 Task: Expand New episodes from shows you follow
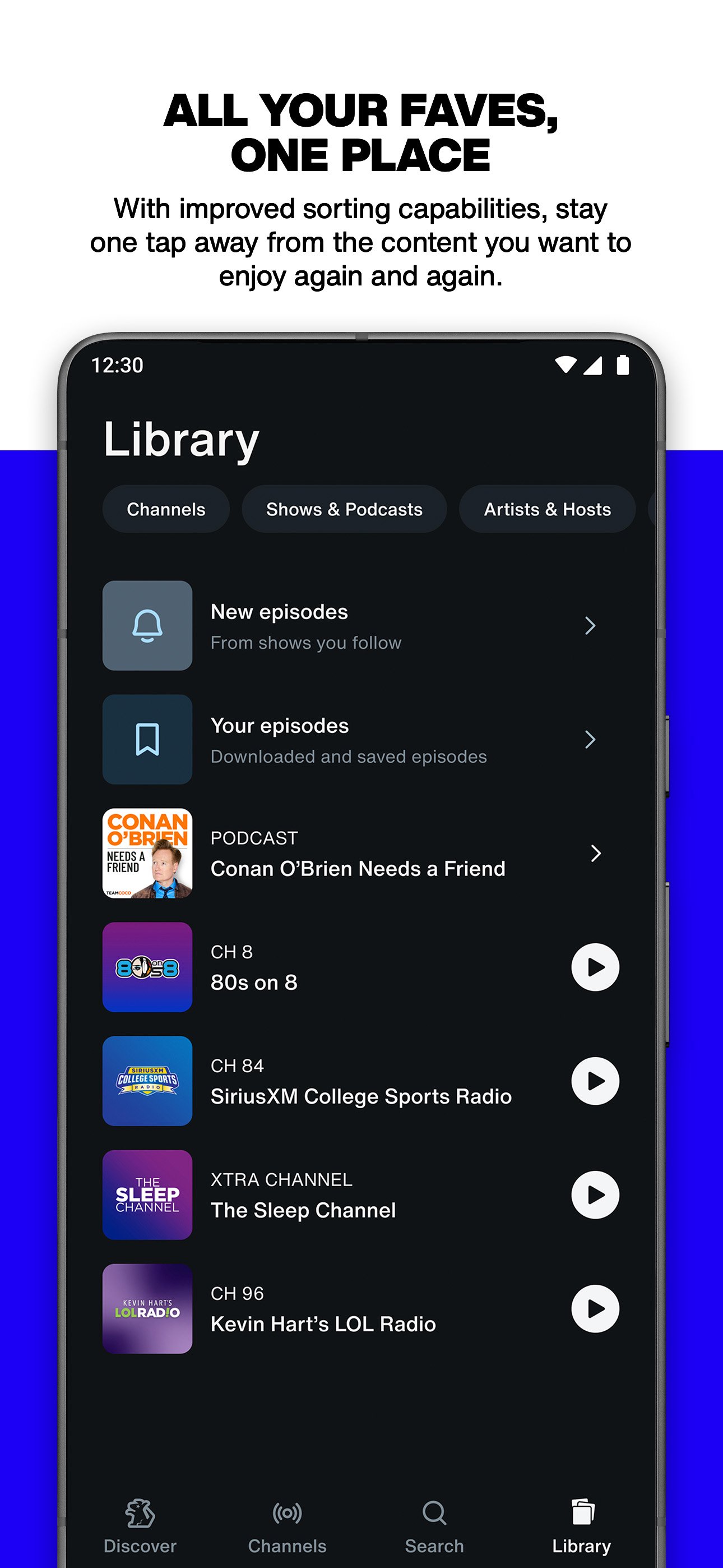(591, 625)
